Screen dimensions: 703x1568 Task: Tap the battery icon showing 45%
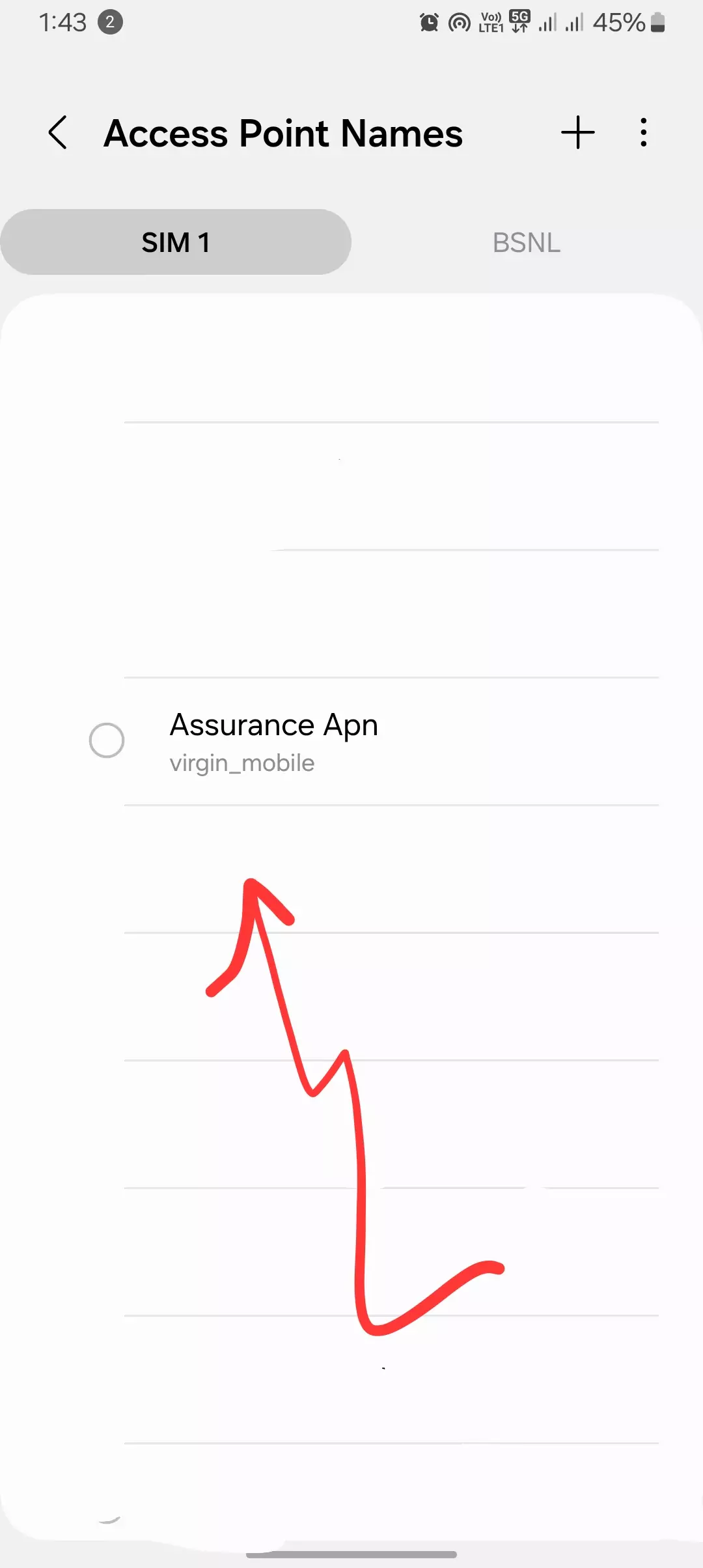click(656, 23)
